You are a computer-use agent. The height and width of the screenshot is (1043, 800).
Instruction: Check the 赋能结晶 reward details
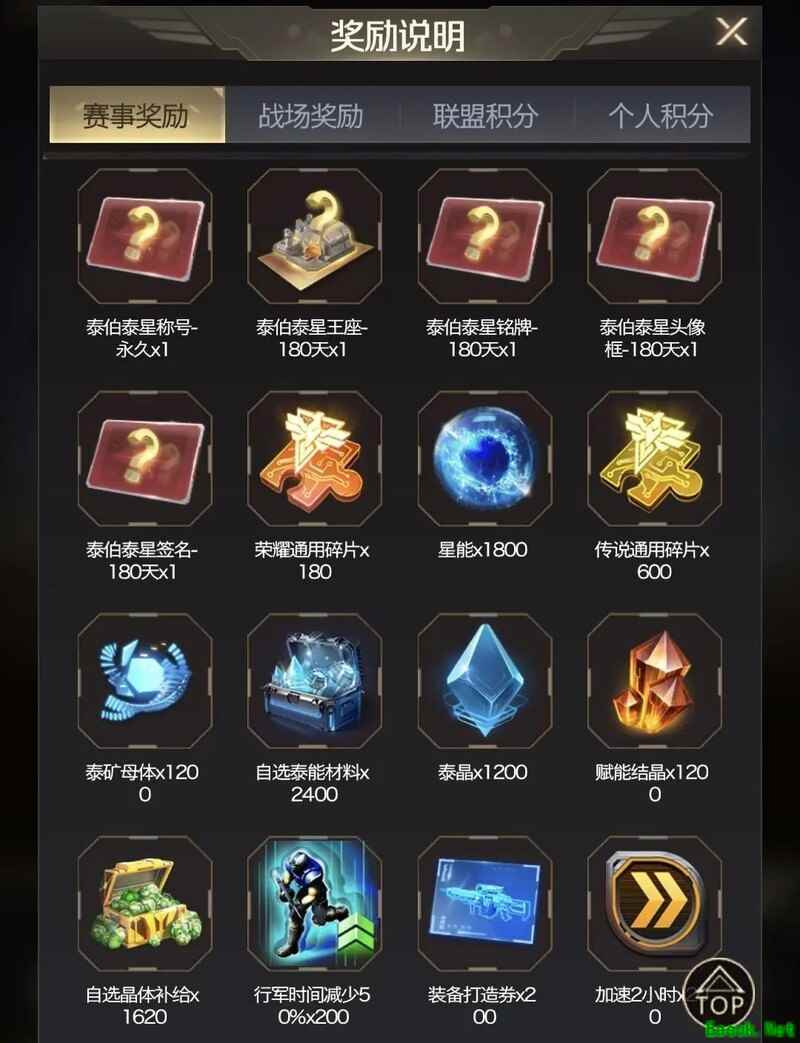pyautogui.click(x=654, y=681)
